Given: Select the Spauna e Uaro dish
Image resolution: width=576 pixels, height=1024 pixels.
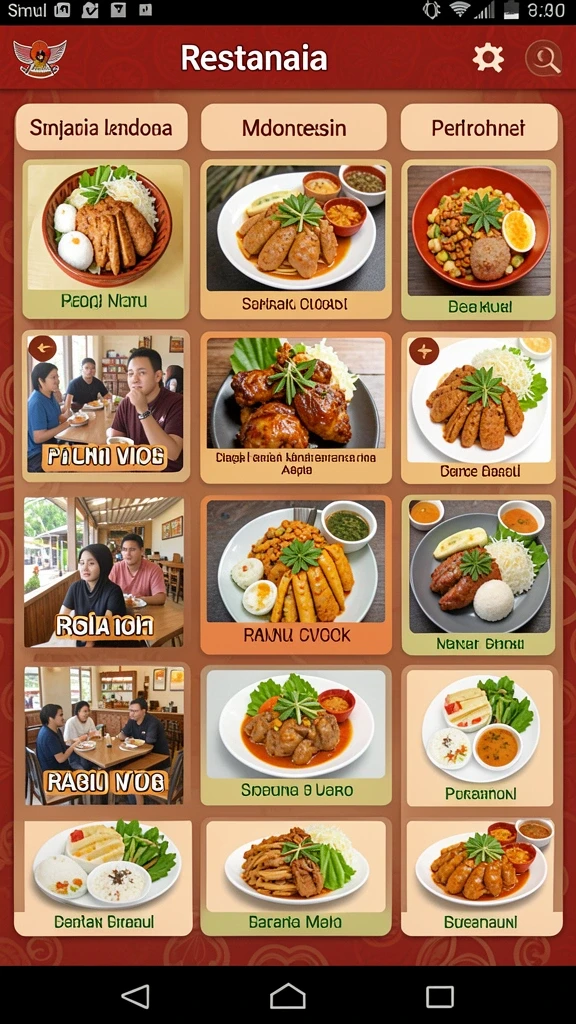Looking at the screenshot, I should pyautogui.click(x=296, y=736).
